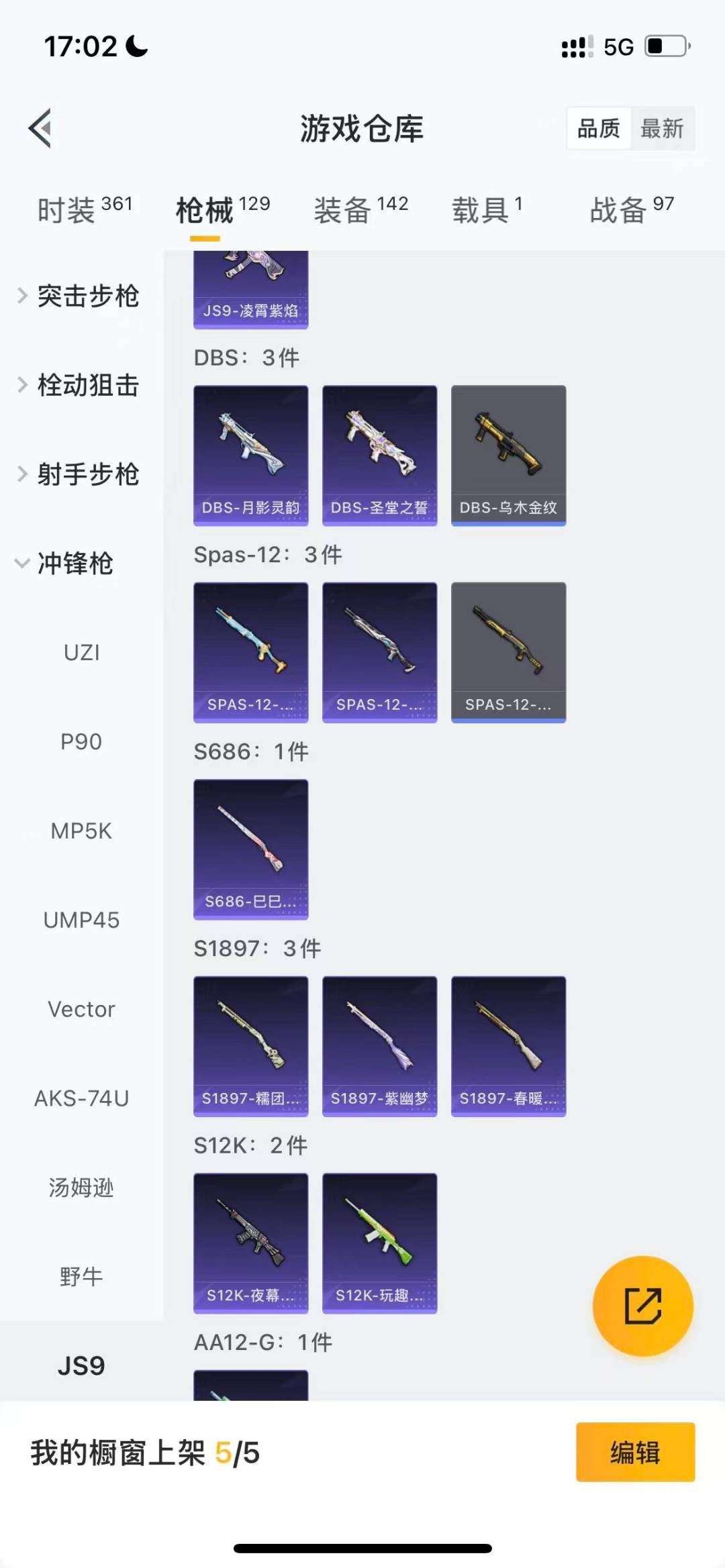Sort inventory by 最新
This screenshot has height=1568, width=725.
[661, 128]
